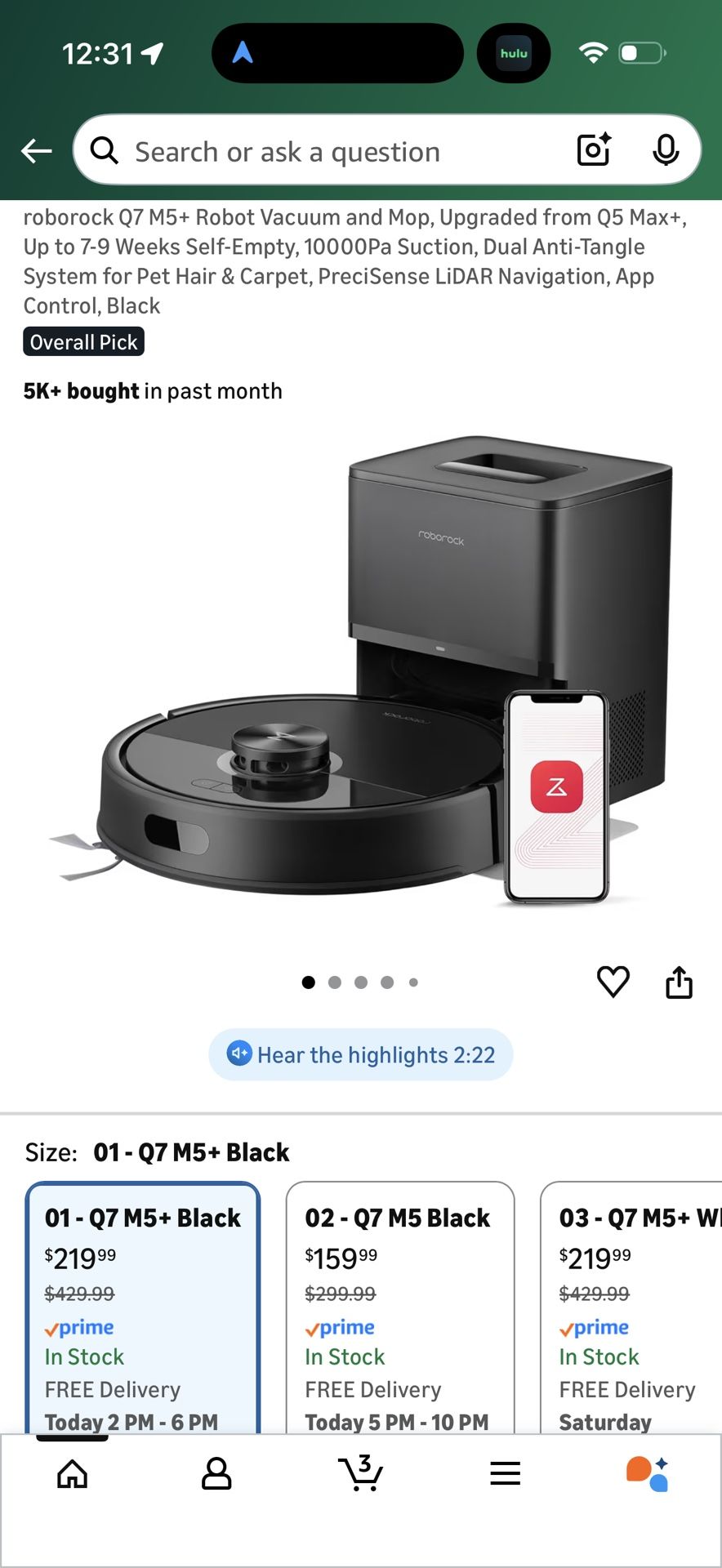Add item to wishlist with heart icon
The image size is (722, 1568).
pos(613,982)
